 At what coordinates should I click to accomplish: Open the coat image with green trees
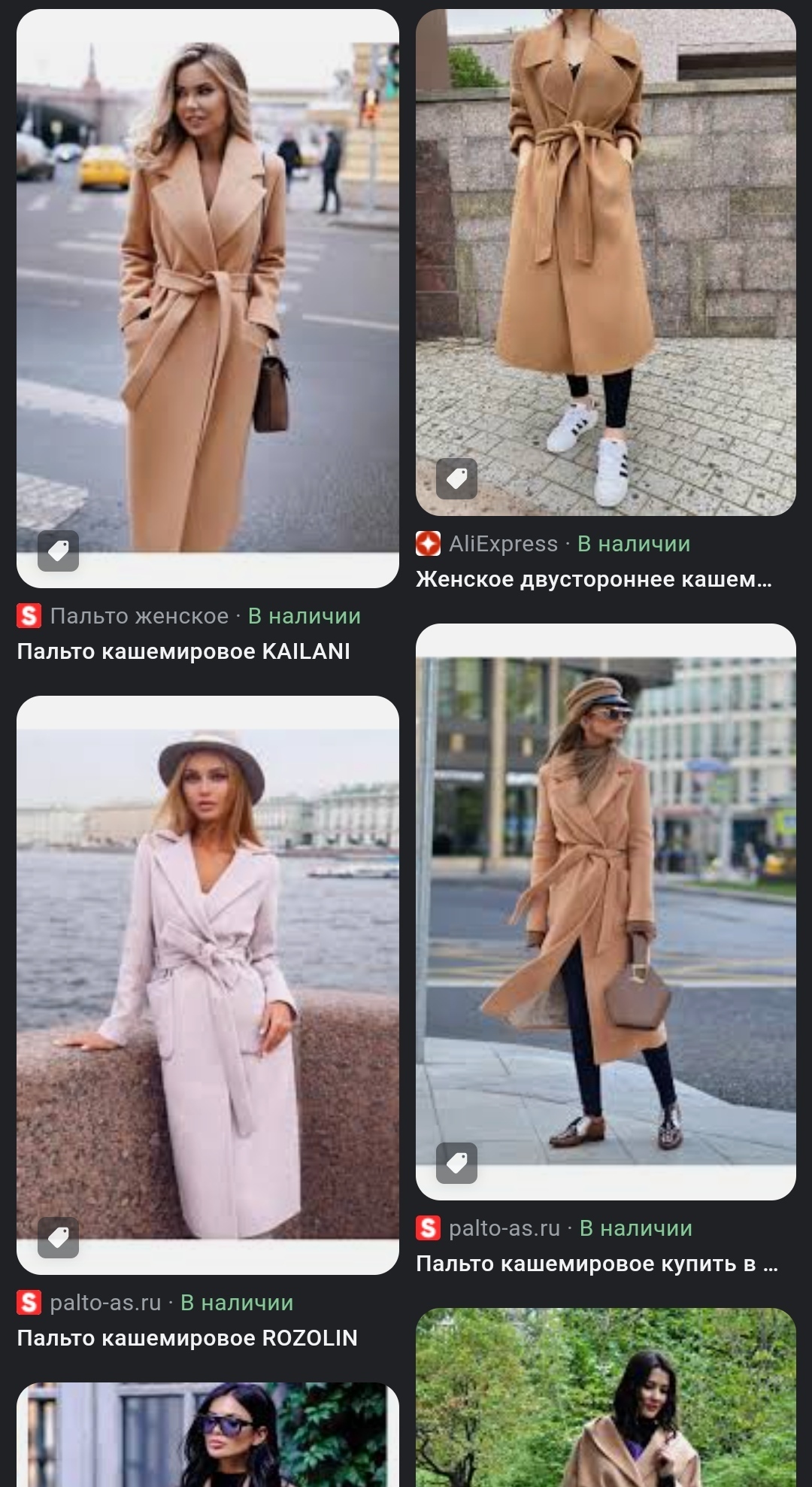[x=605, y=1397]
